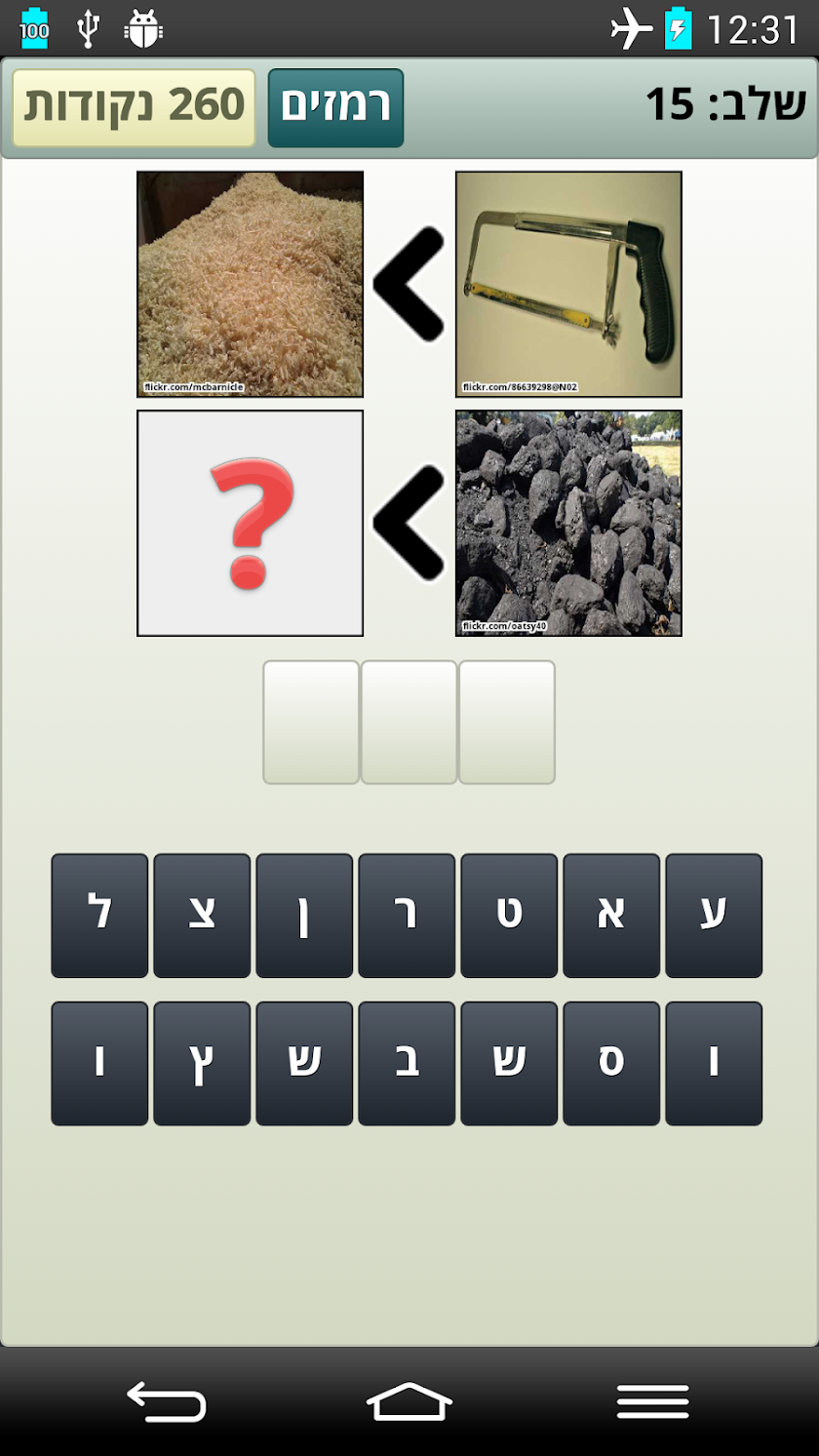
Task: Pick the letter ע tile
Action: [714, 915]
